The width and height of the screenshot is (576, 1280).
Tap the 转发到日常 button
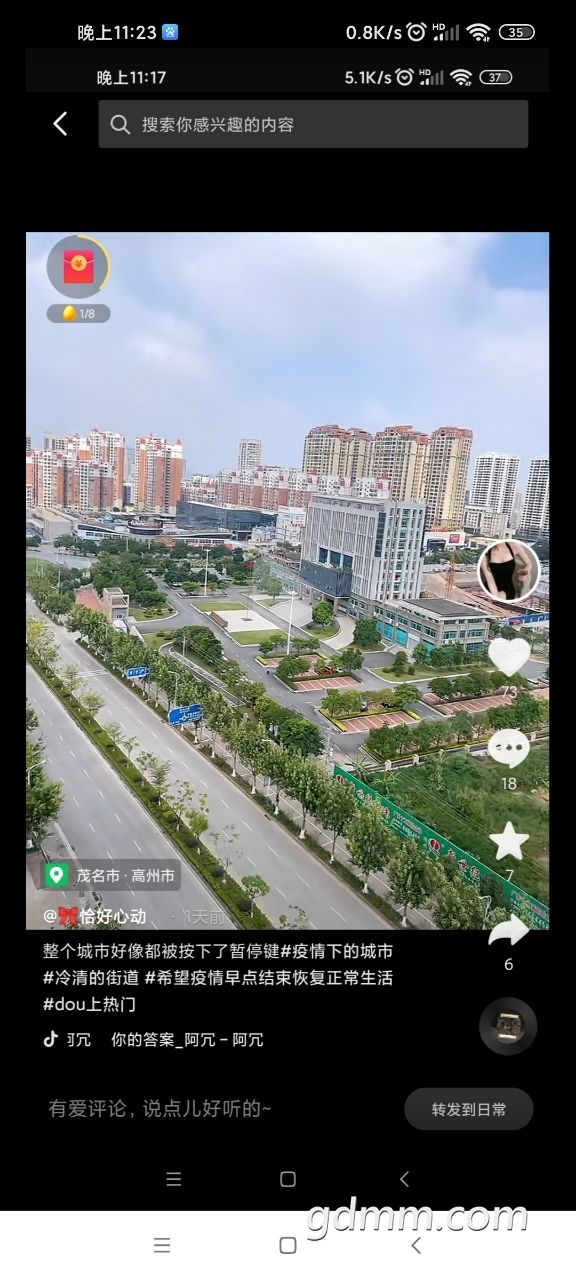pos(469,1109)
